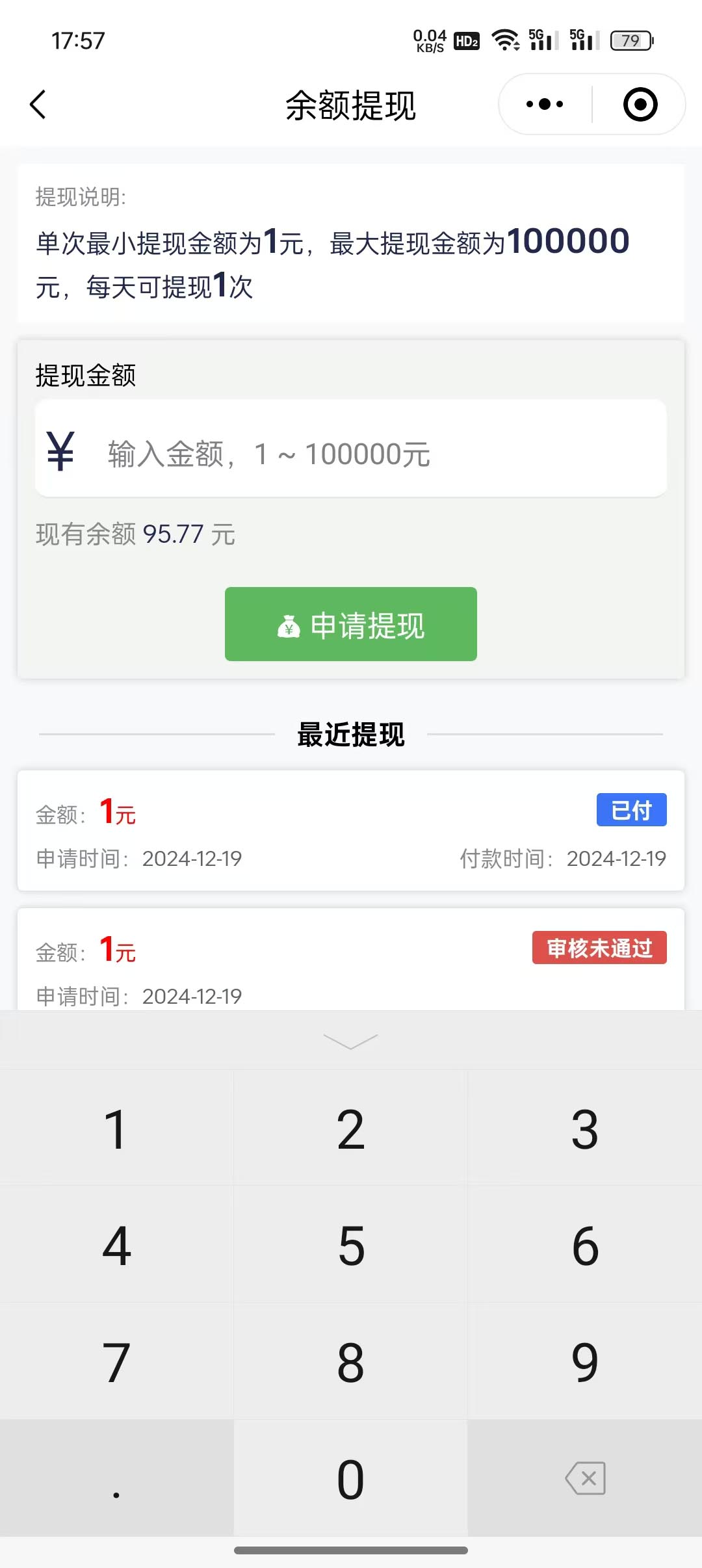This screenshot has height=1568, width=702.
Task: Tap the 3 key on the keypad
Action: (x=584, y=1129)
